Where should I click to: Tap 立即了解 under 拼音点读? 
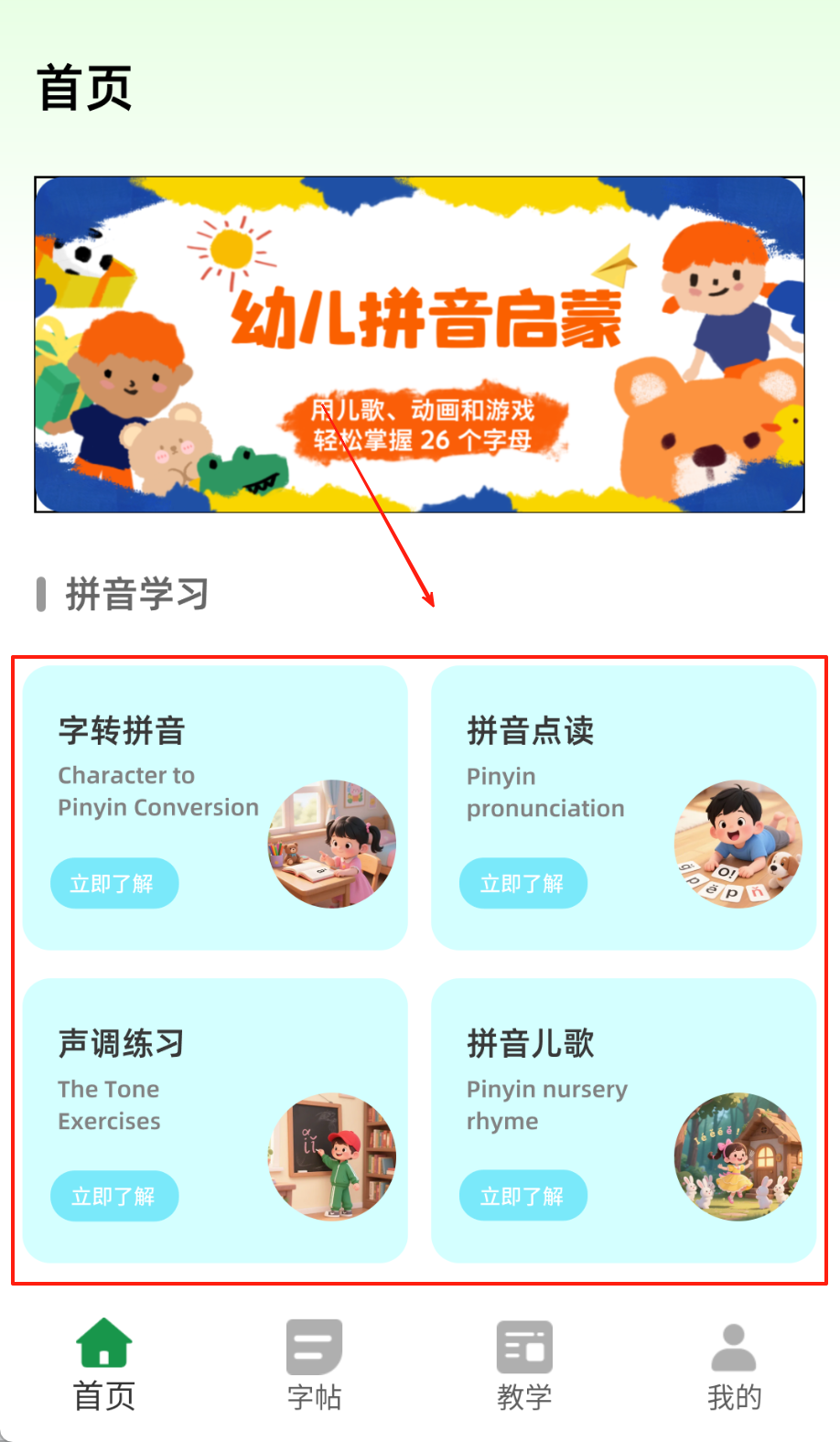click(522, 883)
